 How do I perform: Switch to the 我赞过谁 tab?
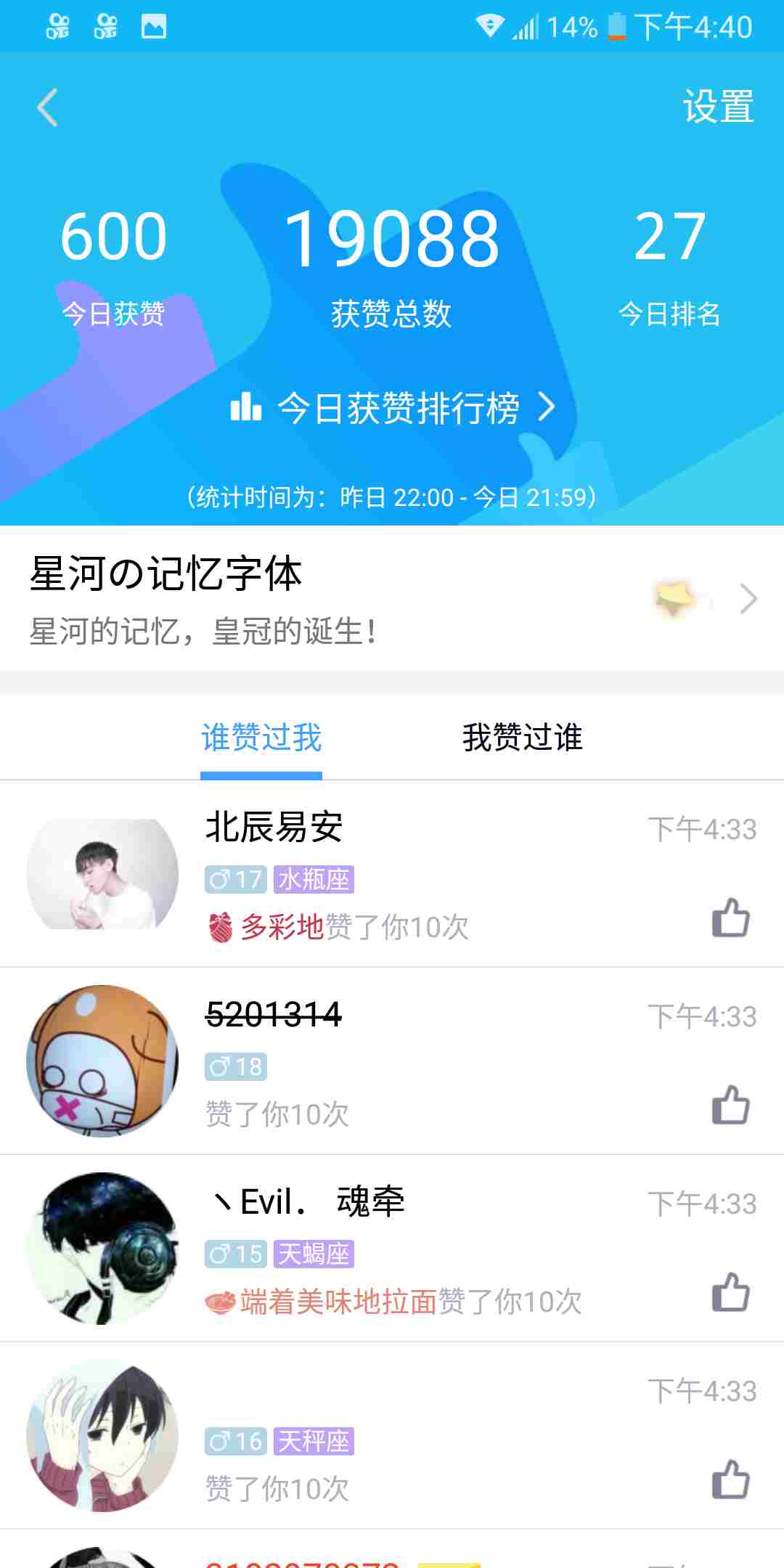pos(522,738)
